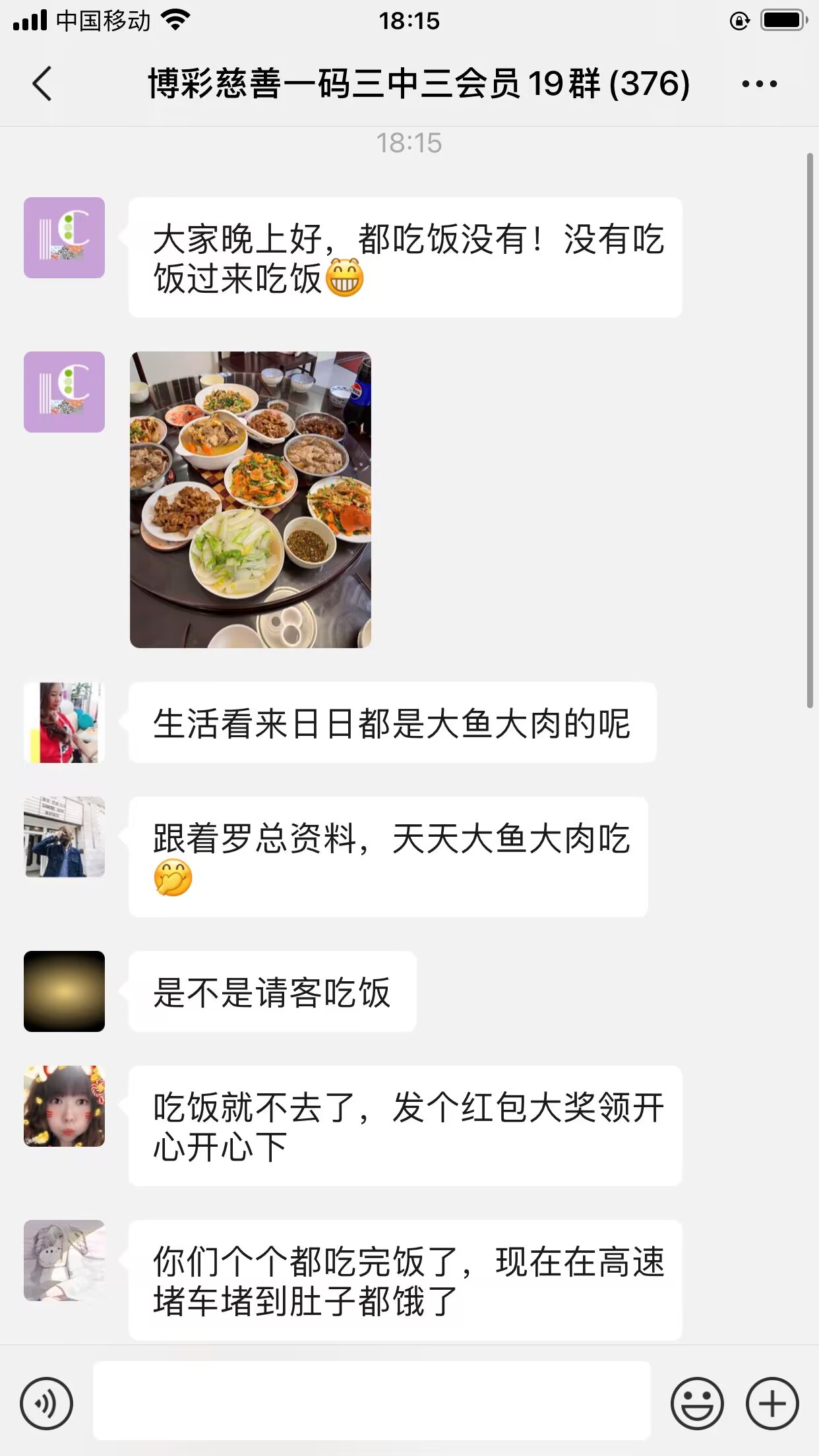Open the group chat options menu

(x=759, y=84)
